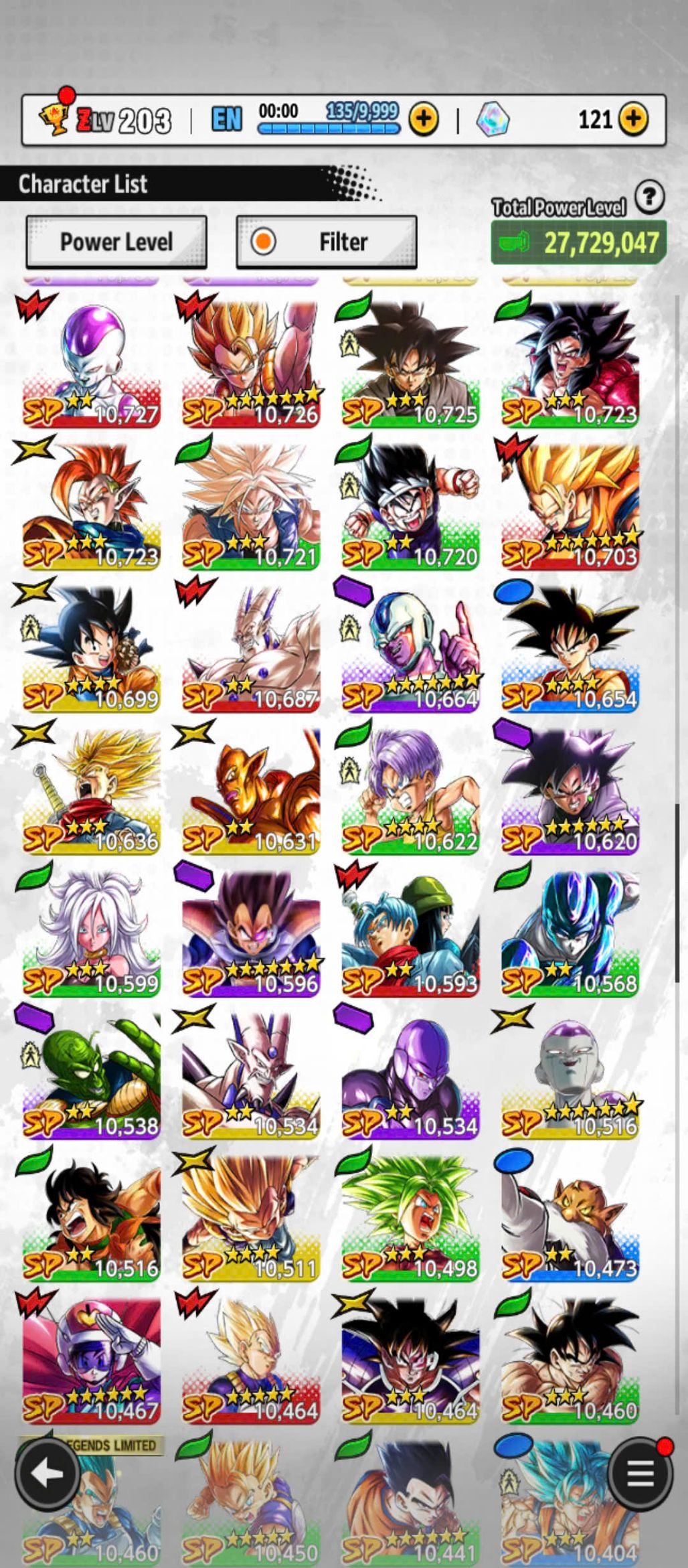688x1568 pixels.
Task: Open the Filter options
Action: pyautogui.click(x=327, y=242)
